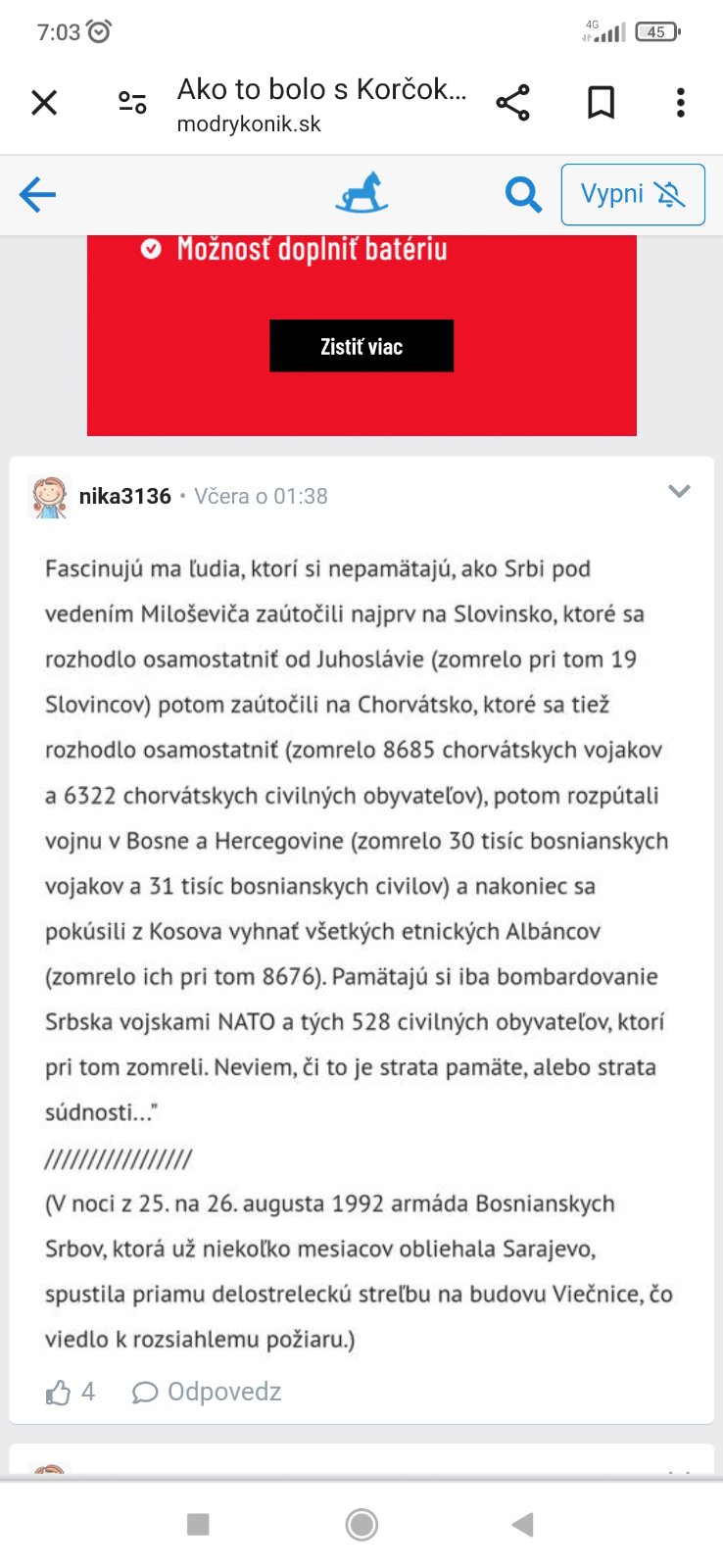The height and width of the screenshot is (1568, 723).
Task: Go back with the blue arrow
Action: click(38, 195)
